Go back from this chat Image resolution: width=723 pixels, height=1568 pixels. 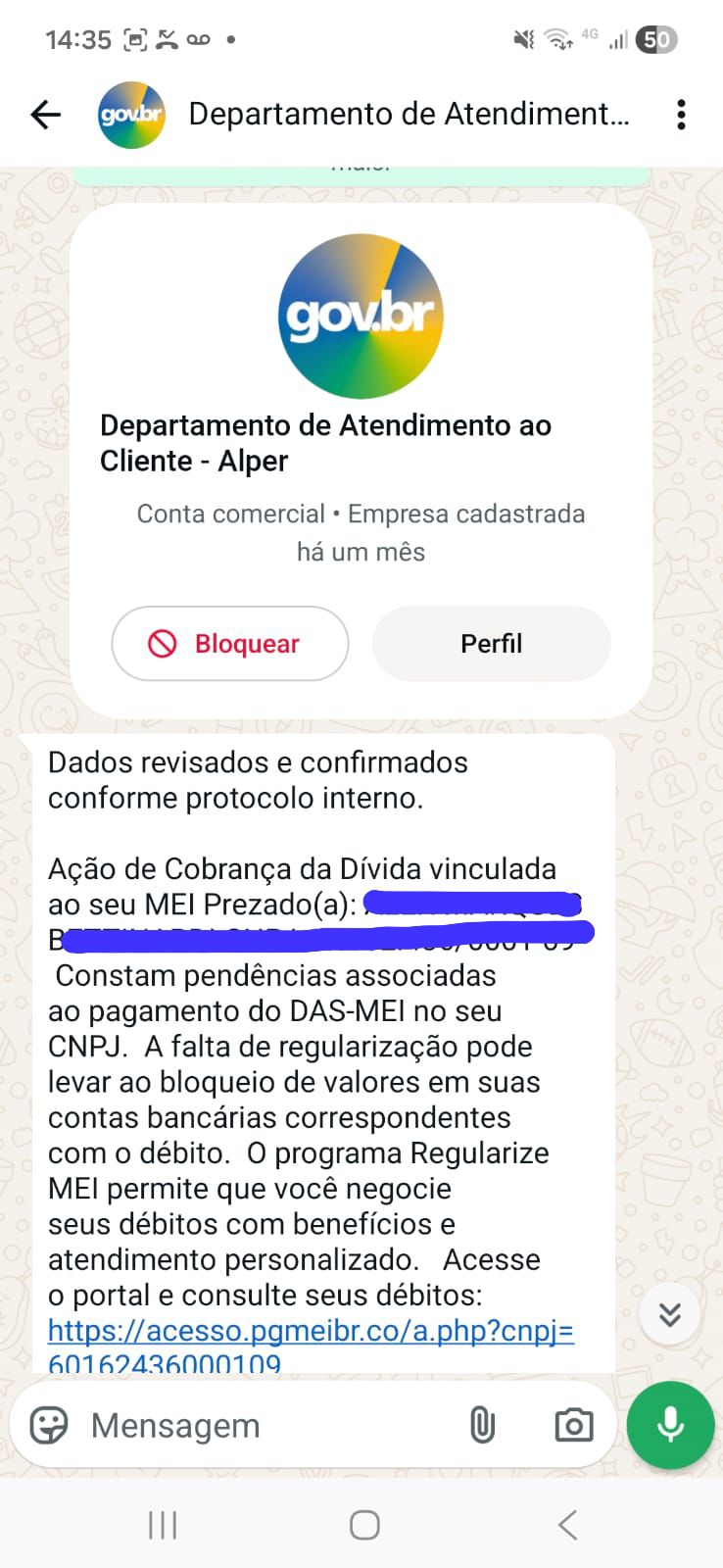click(x=45, y=115)
